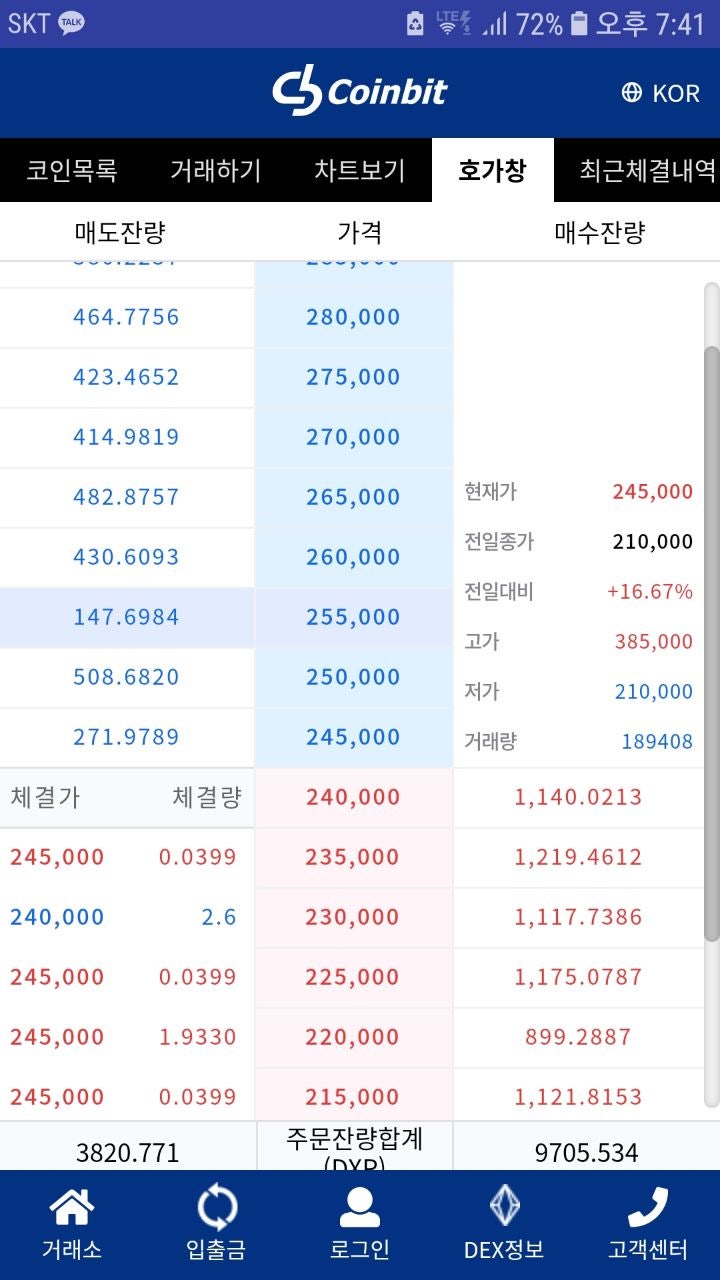The width and height of the screenshot is (720, 1280).
Task: Select the 호가창 tab
Action: point(492,170)
